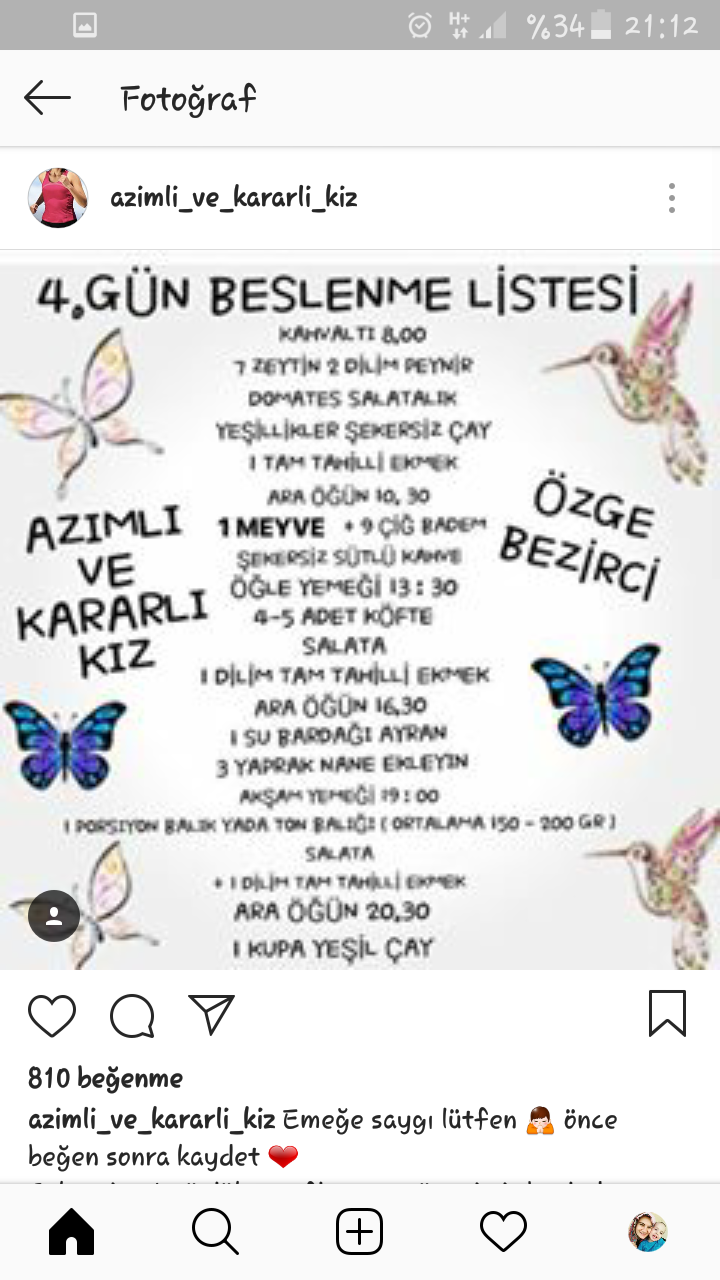Save the post with the bookmark icon
Viewport: 720px width, 1280px height.
pyautogui.click(x=667, y=1013)
